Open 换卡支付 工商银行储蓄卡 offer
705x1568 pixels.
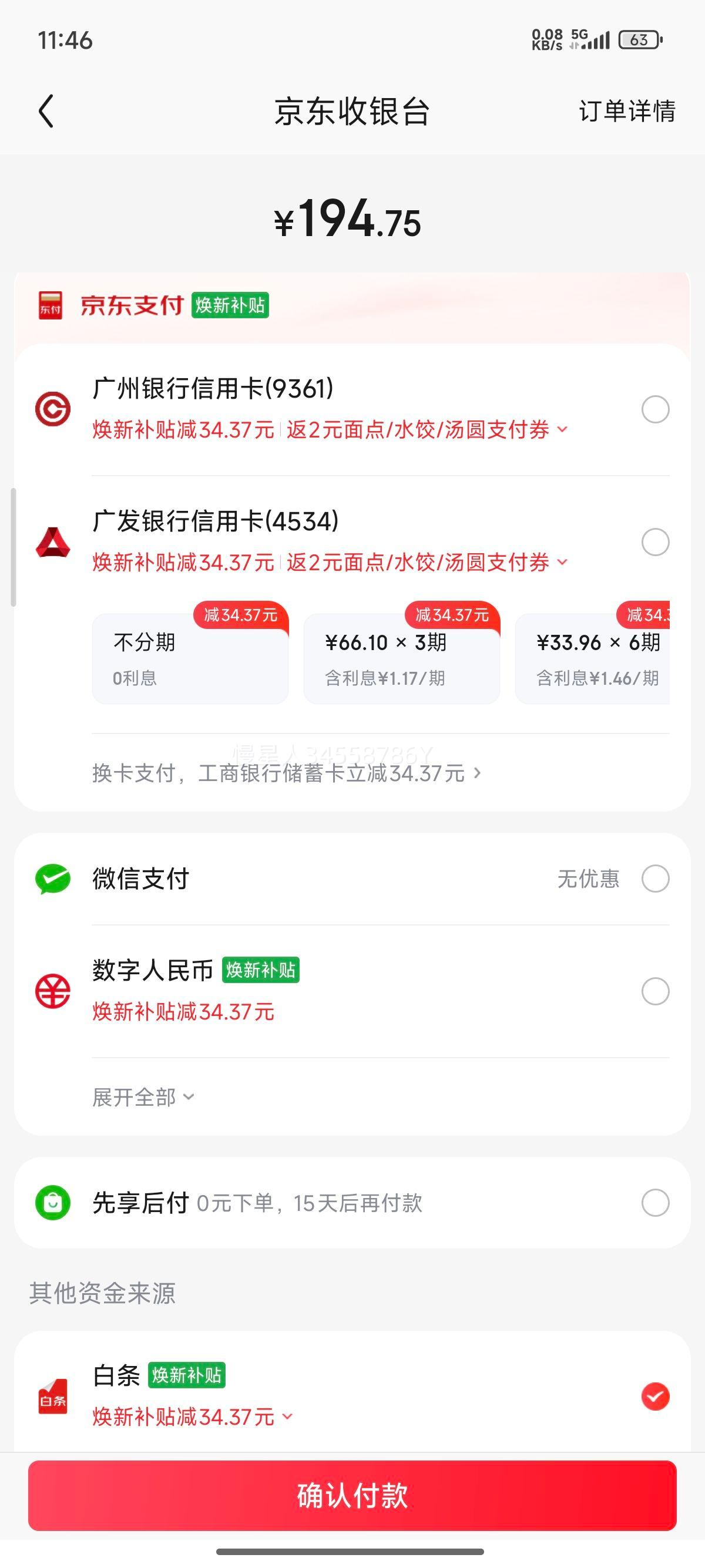click(x=287, y=773)
